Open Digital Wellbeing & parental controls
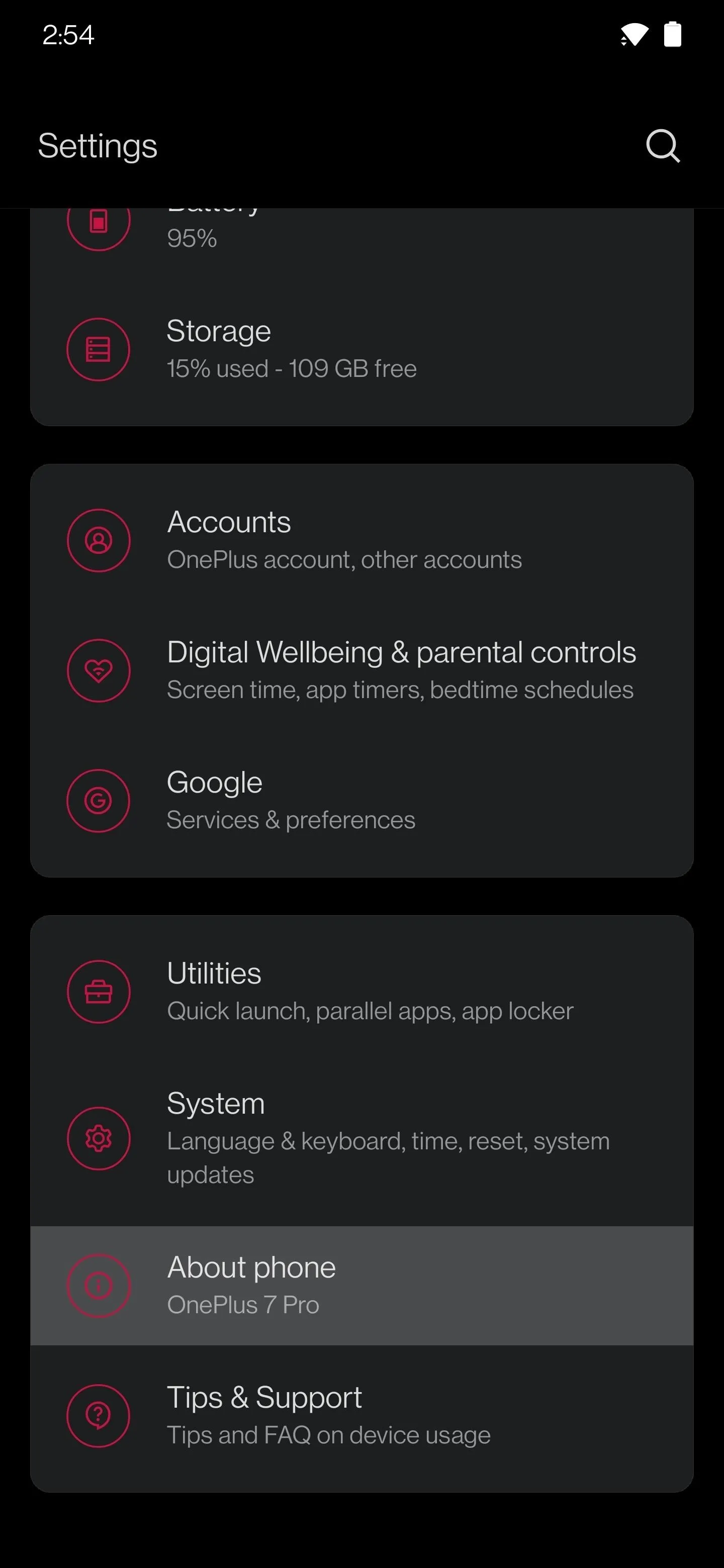724x1568 pixels. (361, 671)
